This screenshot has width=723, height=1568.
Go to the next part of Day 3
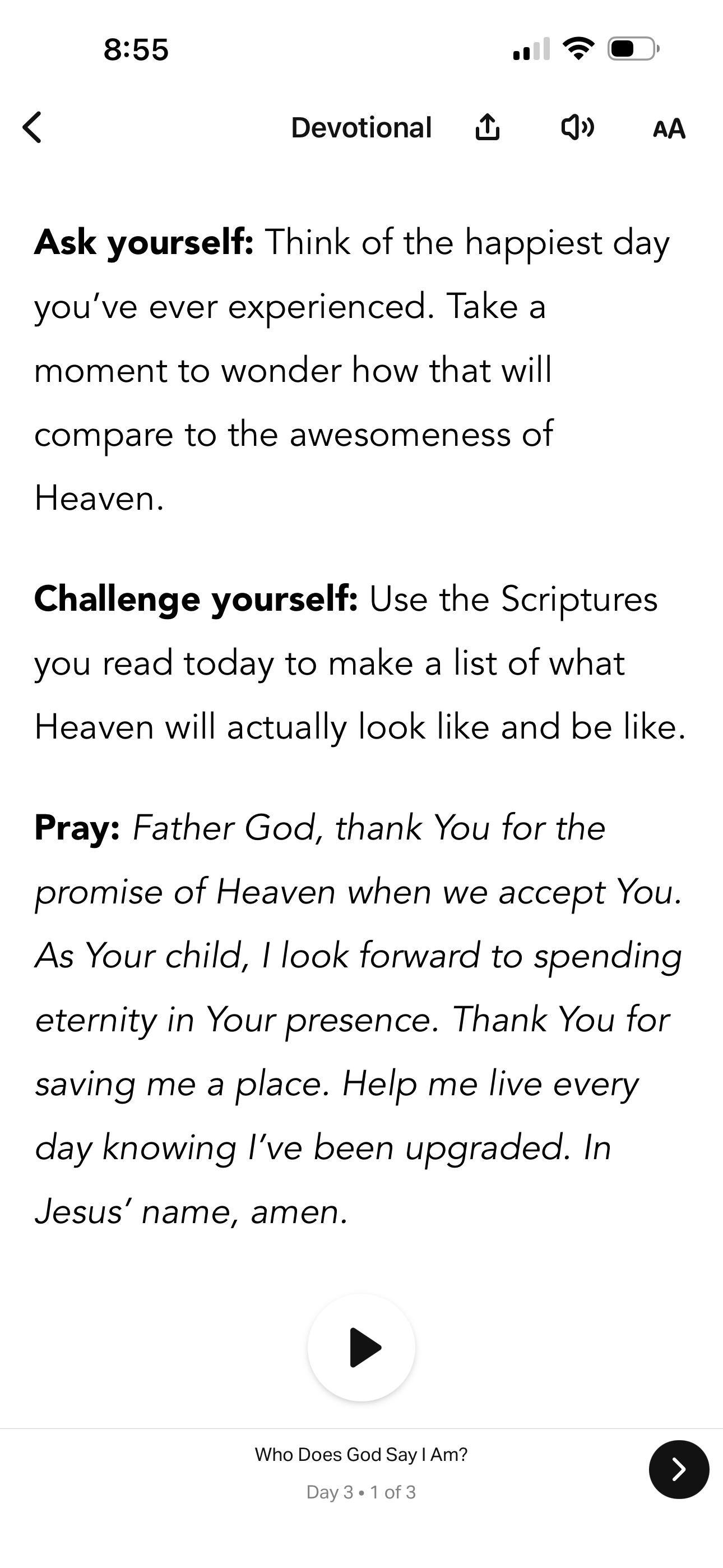pyautogui.click(x=679, y=1469)
